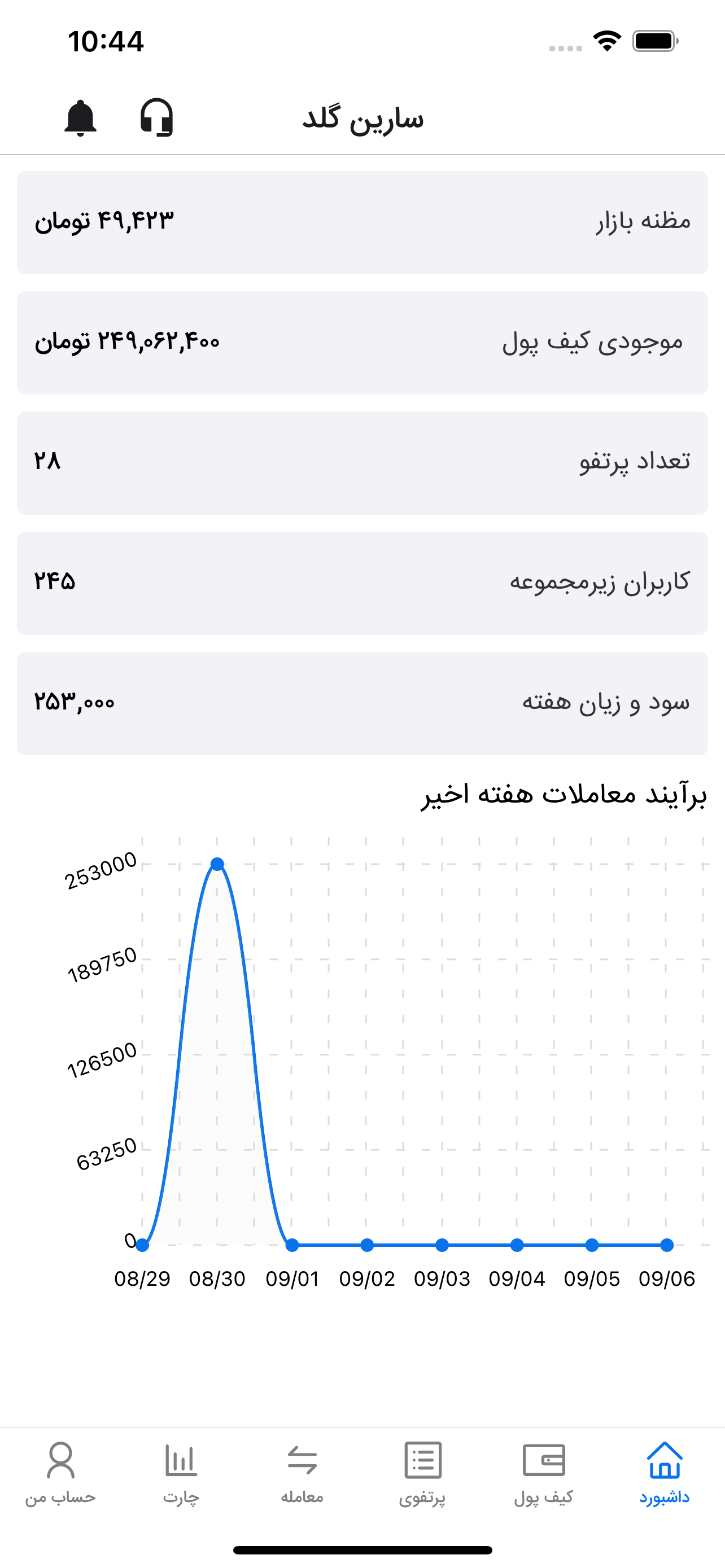Click the peak data point on 08/30
Viewport: 725px width, 1568px height.
pos(217,864)
